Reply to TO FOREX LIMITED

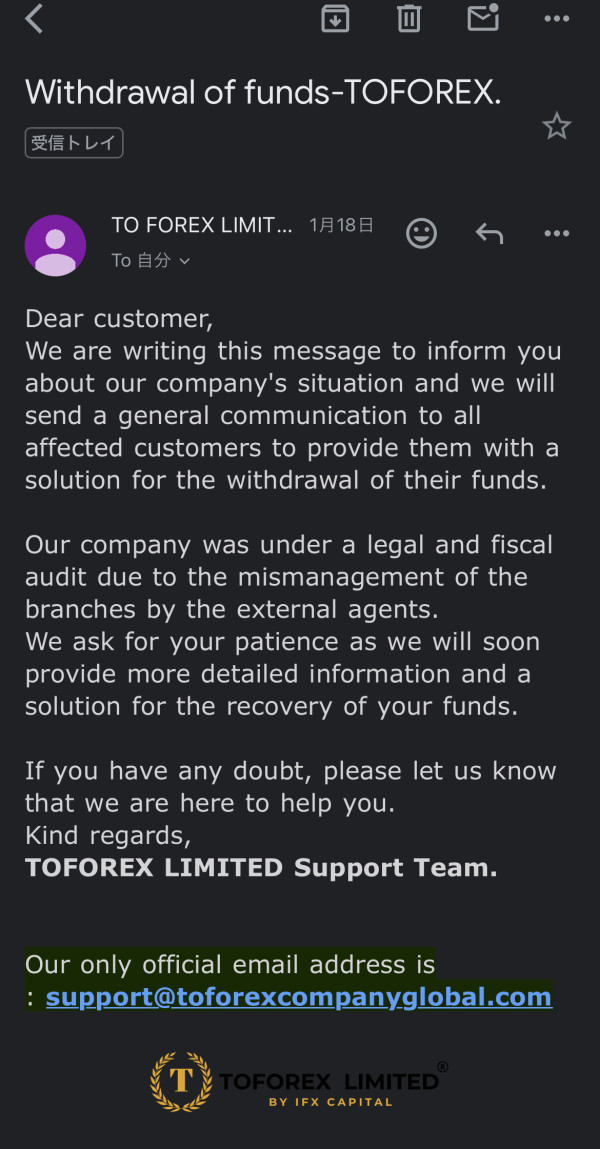click(489, 234)
